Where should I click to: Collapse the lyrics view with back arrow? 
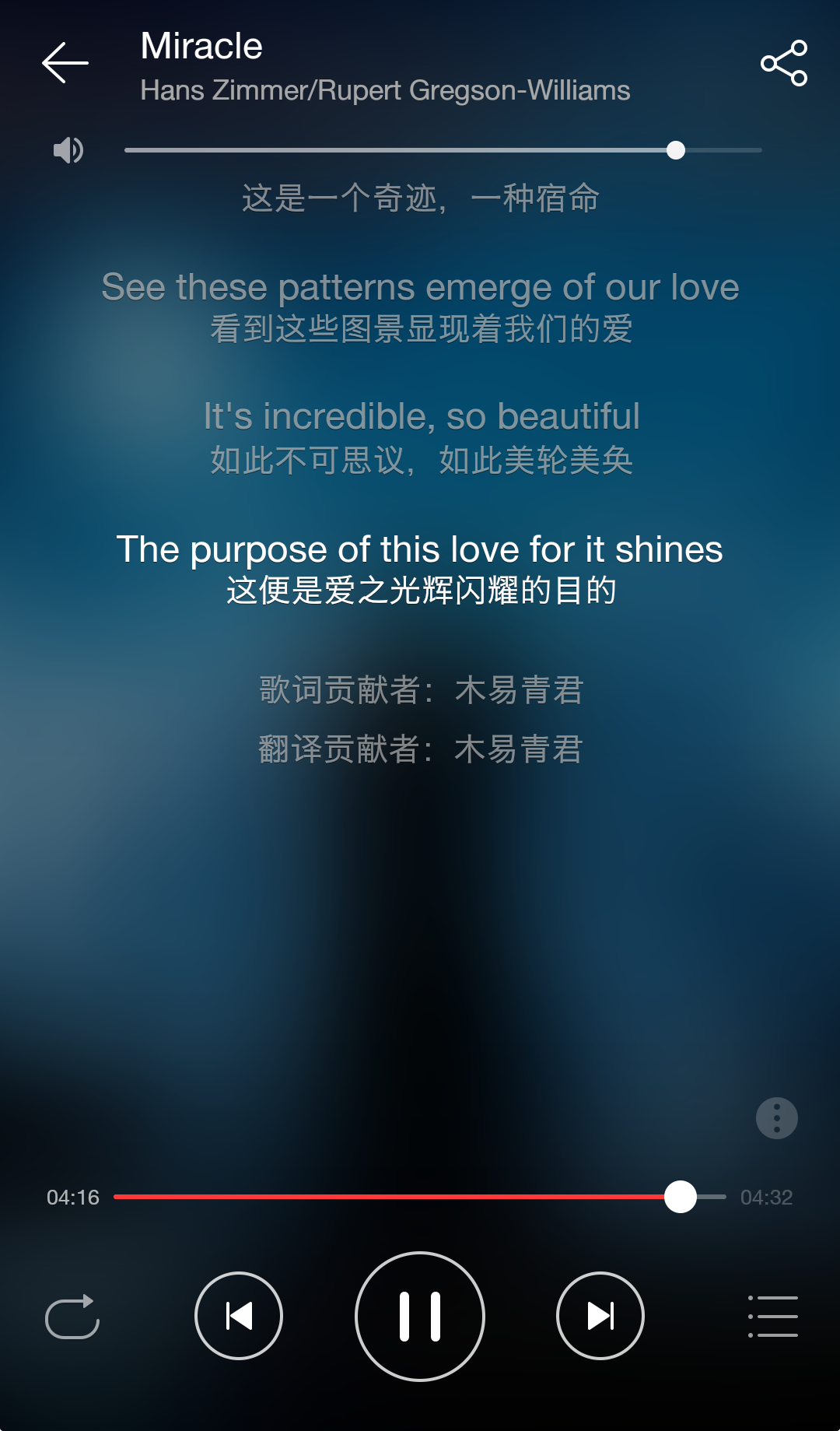(x=65, y=63)
